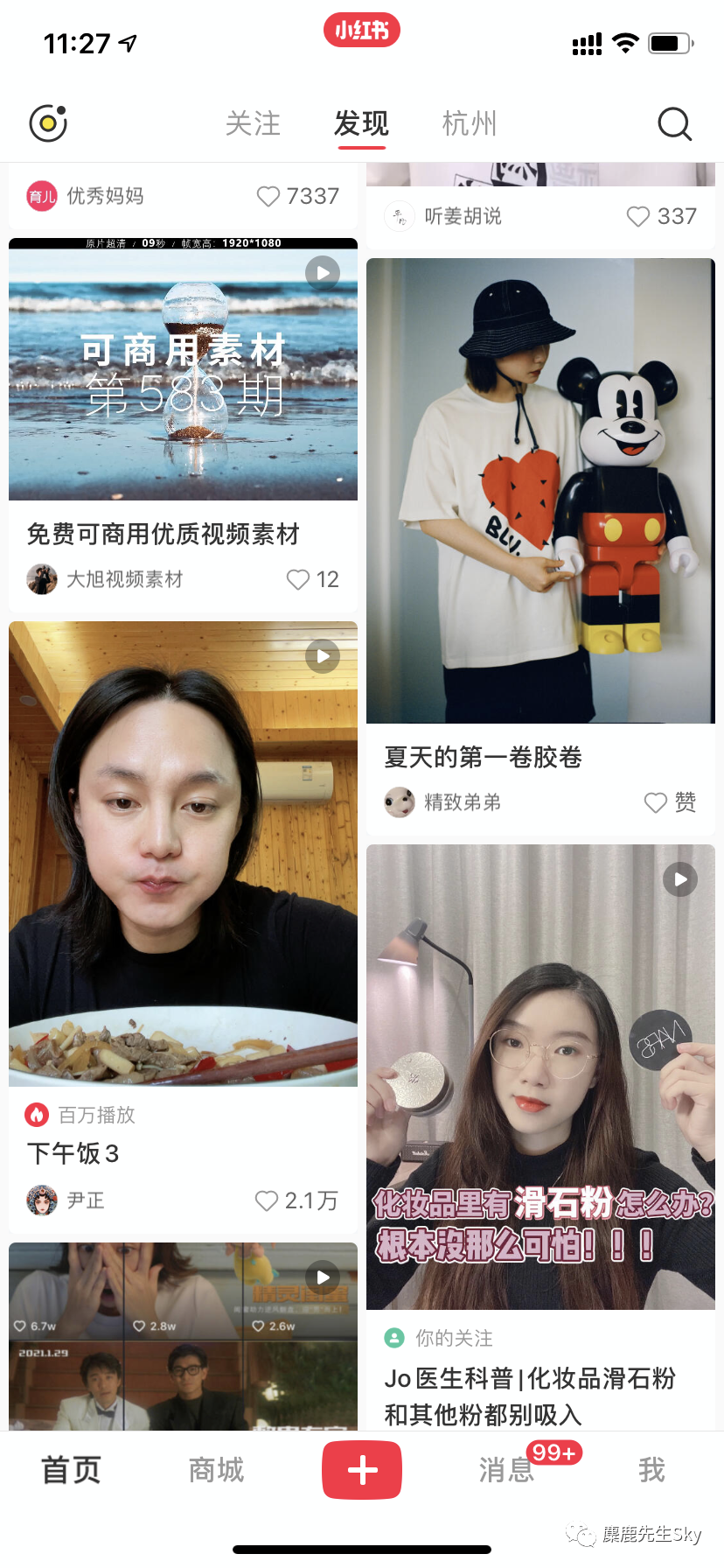Image resolution: width=724 pixels, height=1568 pixels.
Task: Open the Mickey photo thumbnail post
Action: 540,490
